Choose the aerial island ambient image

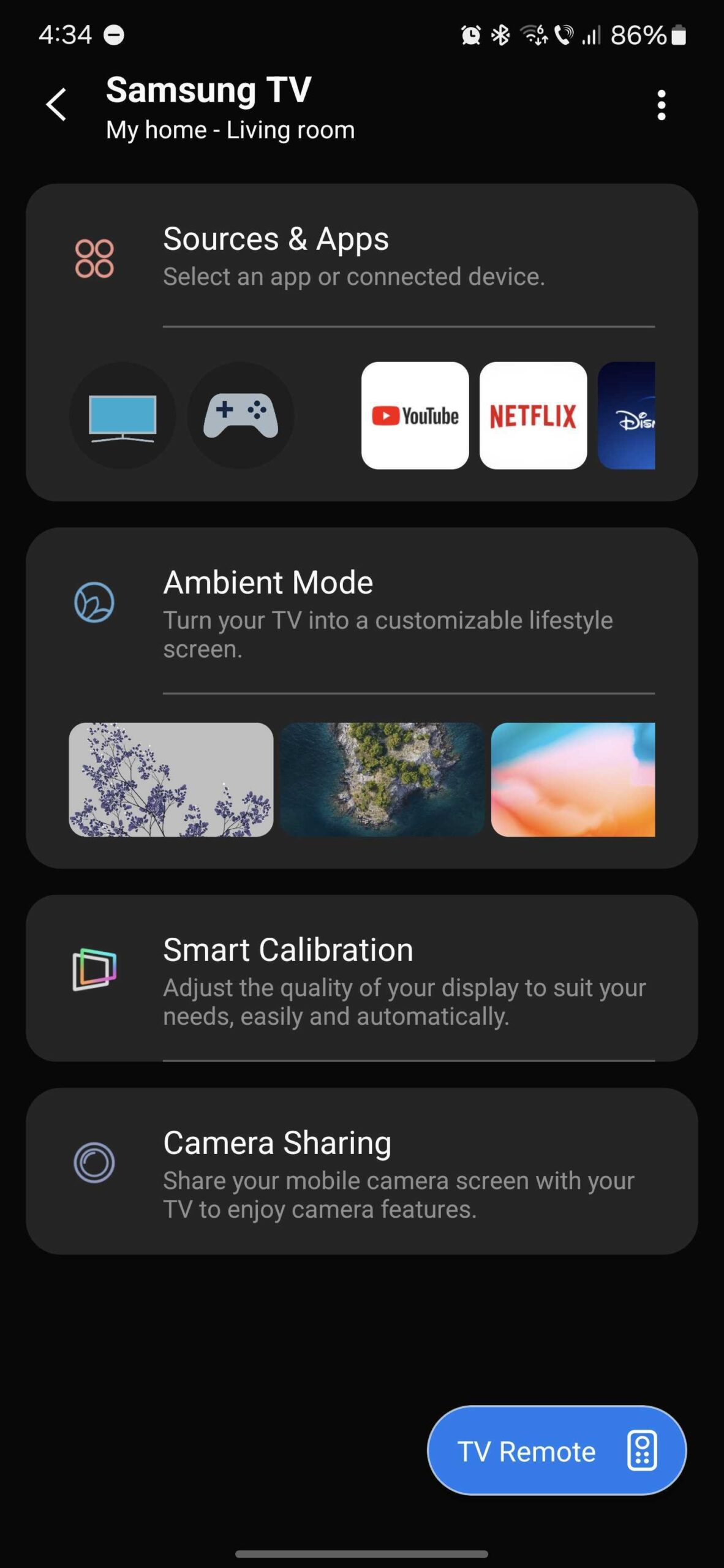click(x=382, y=779)
